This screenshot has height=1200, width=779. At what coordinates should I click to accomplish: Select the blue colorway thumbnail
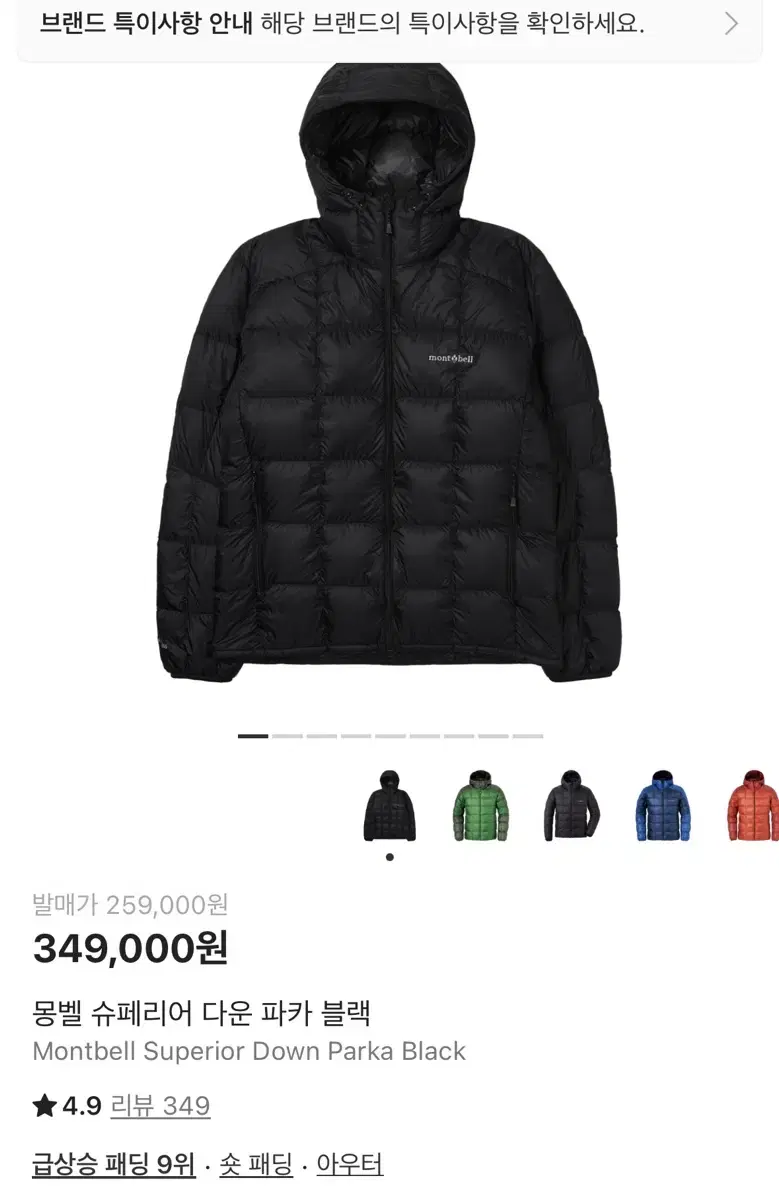661,806
